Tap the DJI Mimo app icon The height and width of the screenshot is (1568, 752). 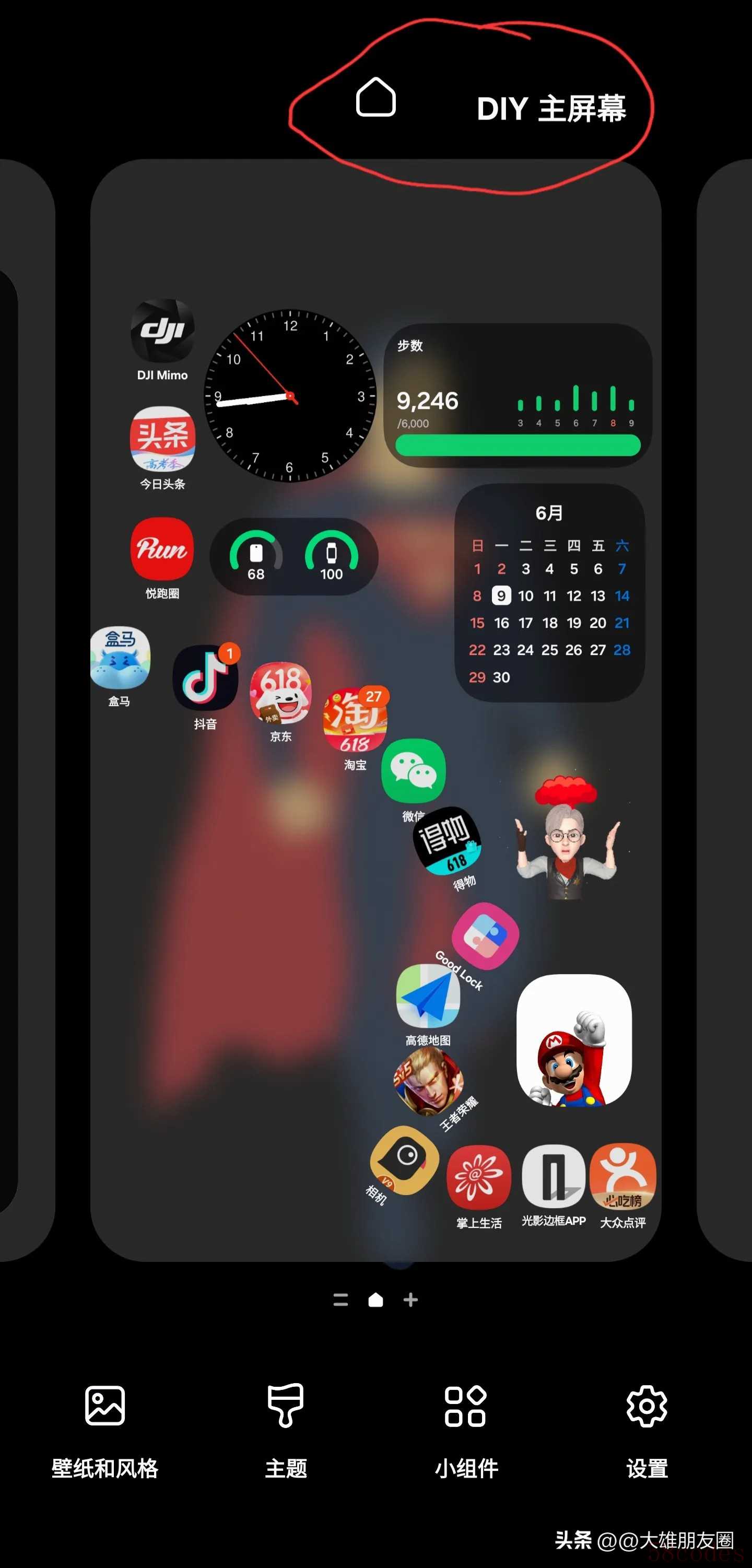(x=162, y=331)
